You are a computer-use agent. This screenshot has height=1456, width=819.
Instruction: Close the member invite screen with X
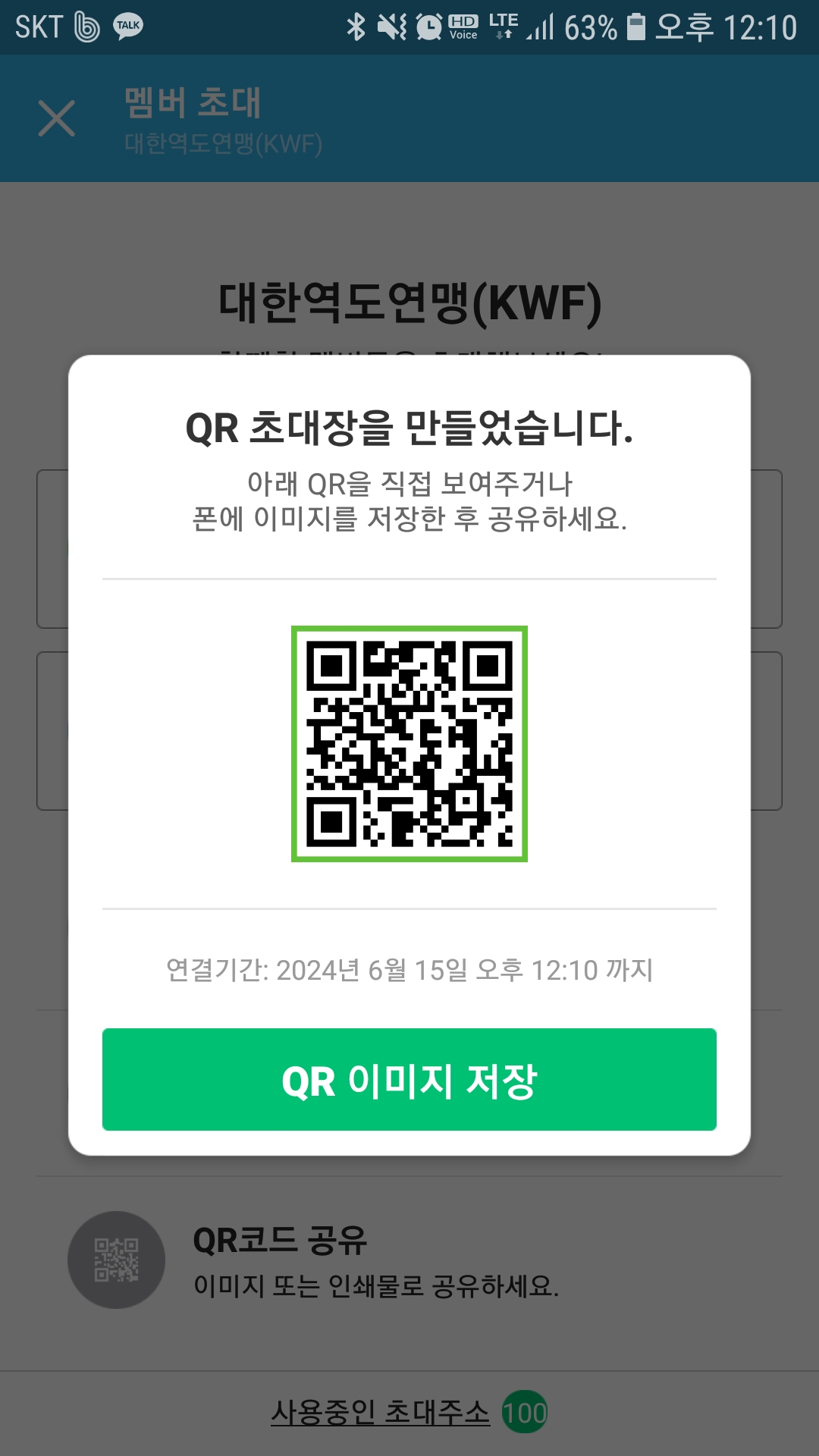coord(57,118)
